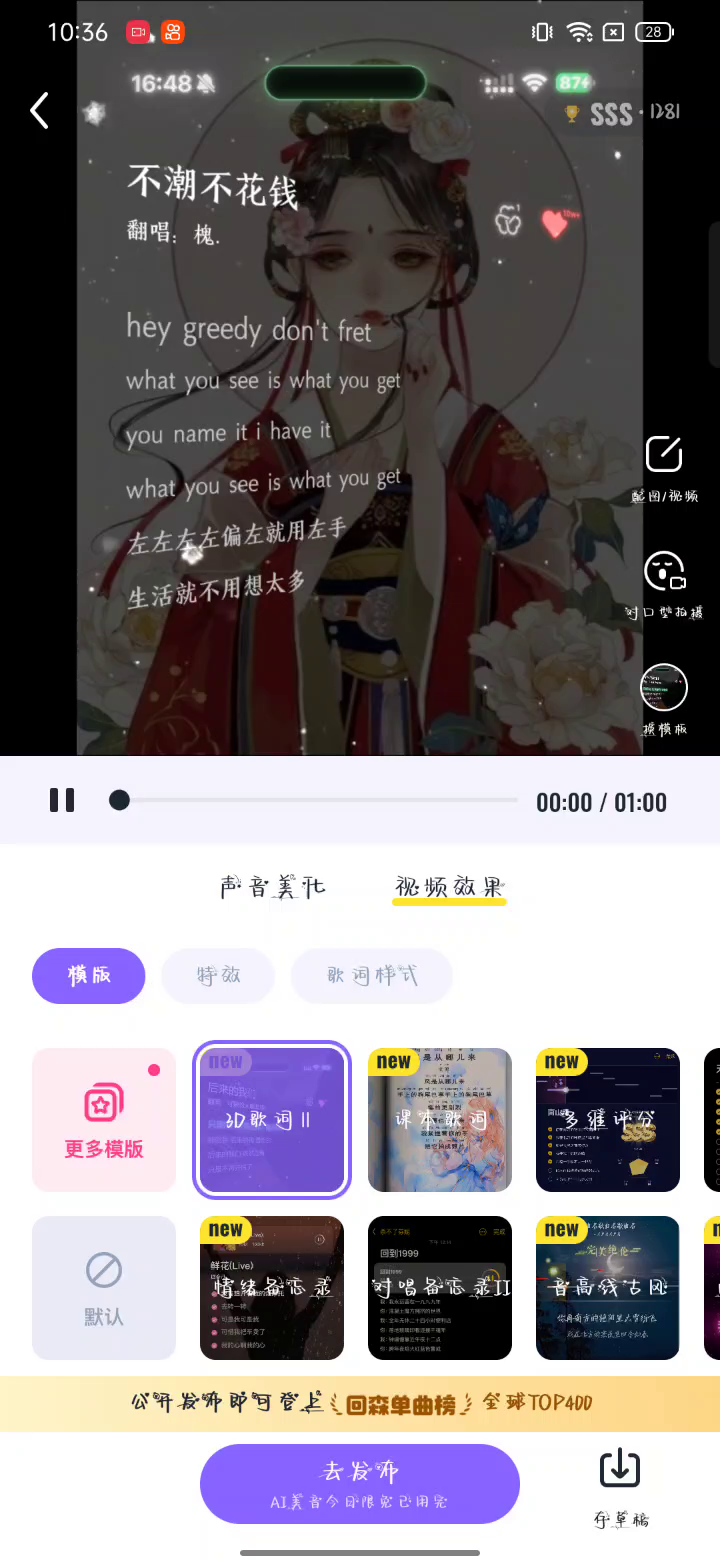Apply the 课本歌词 template
Image resolution: width=720 pixels, height=1560 pixels.
point(440,1119)
